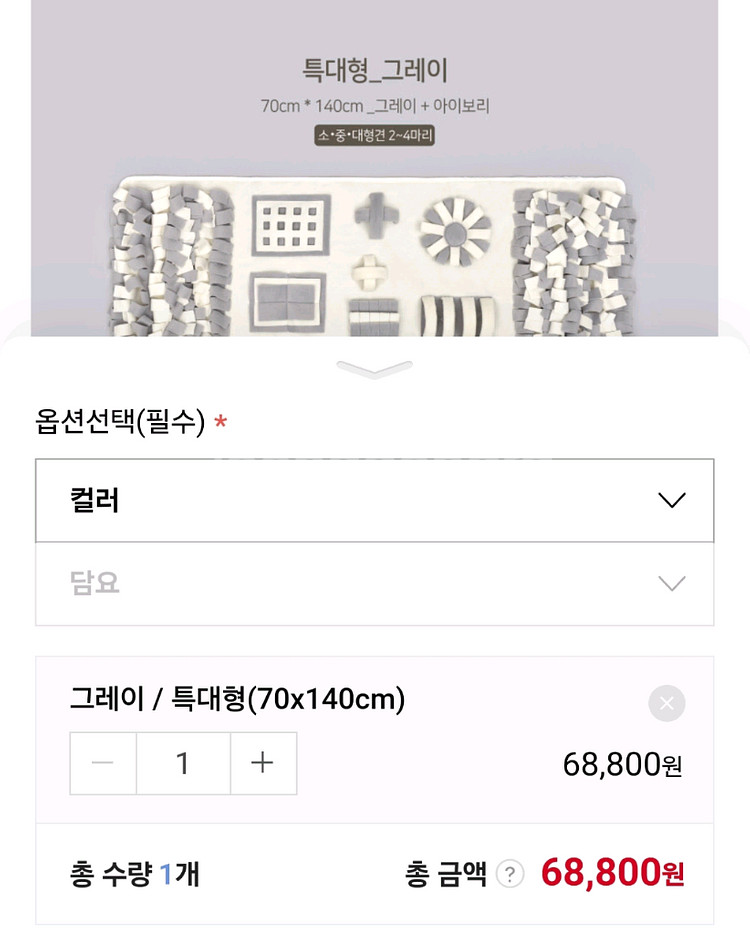Open the 담요 dropdown
The height and width of the screenshot is (934, 750).
tap(374, 584)
